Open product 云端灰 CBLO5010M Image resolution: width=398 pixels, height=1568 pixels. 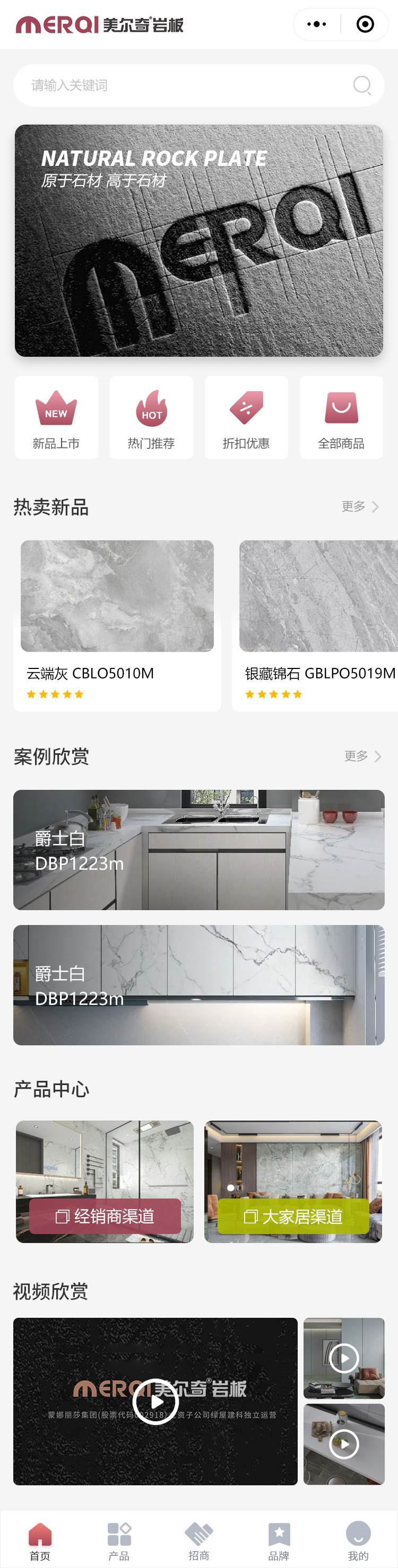[x=117, y=624]
